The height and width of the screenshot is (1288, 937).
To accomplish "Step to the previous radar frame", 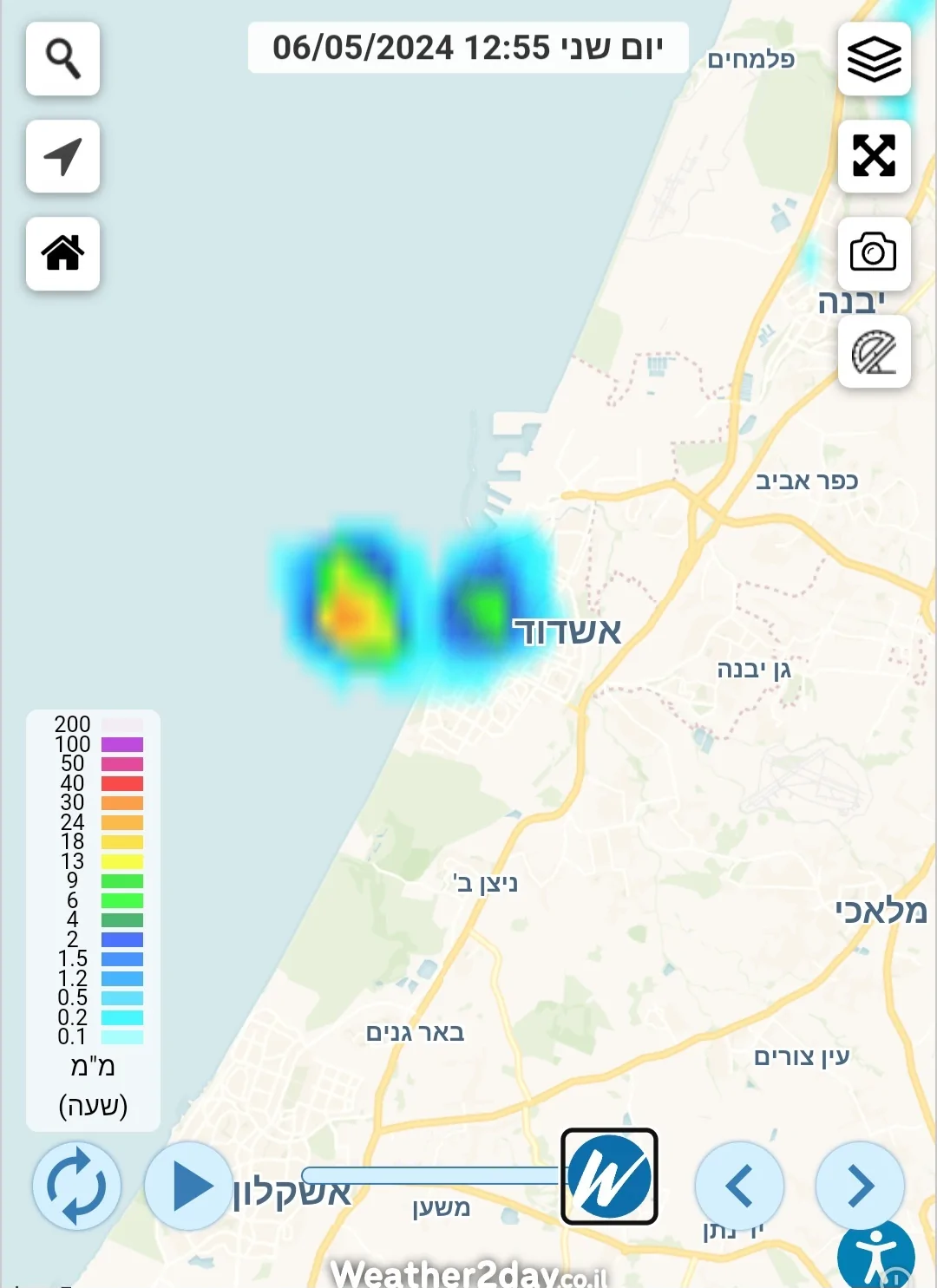I will [739, 1186].
